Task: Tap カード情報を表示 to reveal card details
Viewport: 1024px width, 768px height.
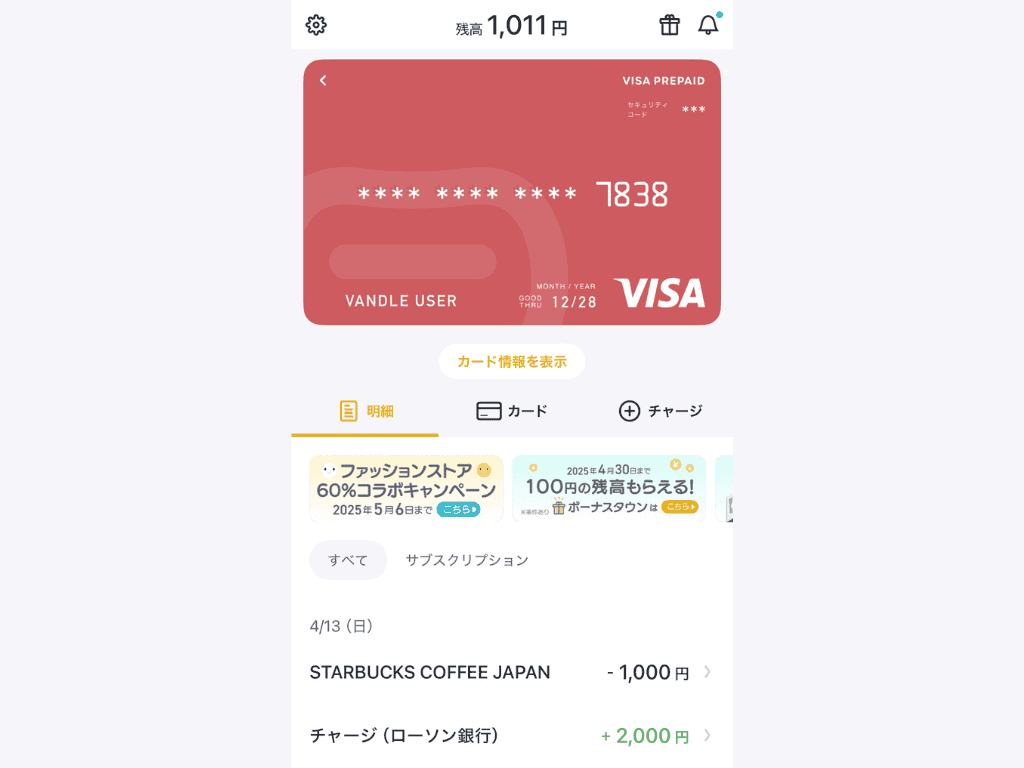Action: click(x=512, y=361)
